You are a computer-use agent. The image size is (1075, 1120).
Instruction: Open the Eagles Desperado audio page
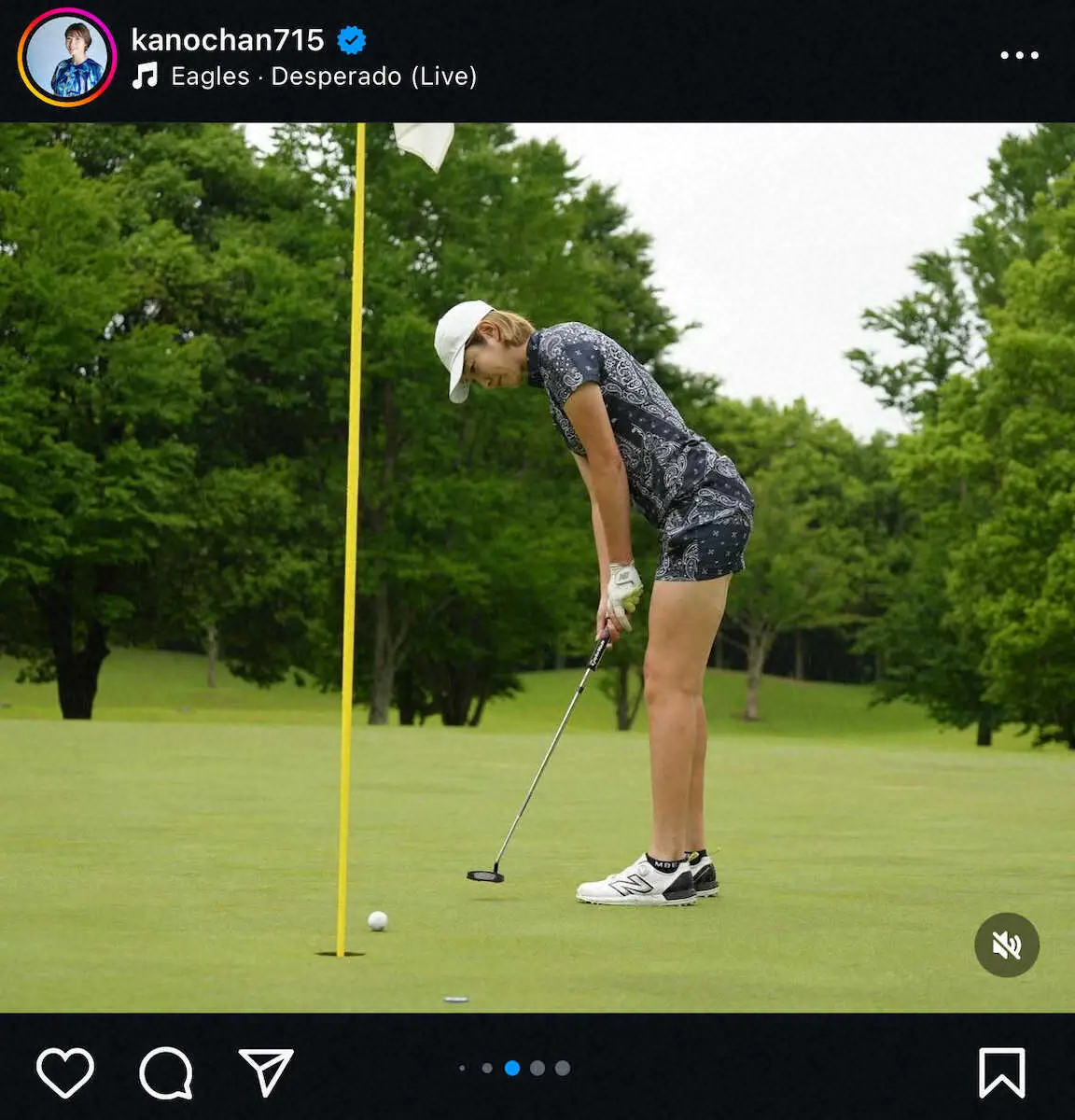(x=323, y=77)
